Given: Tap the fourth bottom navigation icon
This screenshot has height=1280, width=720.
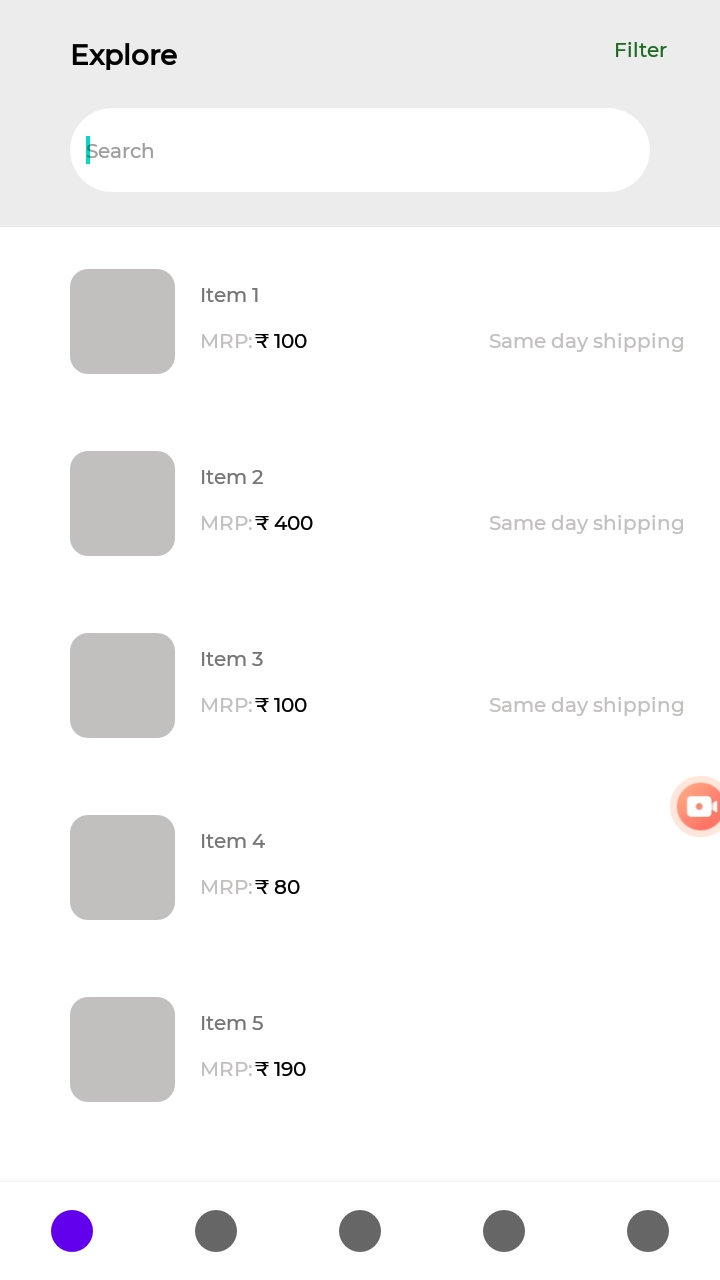Looking at the screenshot, I should pyautogui.click(x=504, y=1231).
